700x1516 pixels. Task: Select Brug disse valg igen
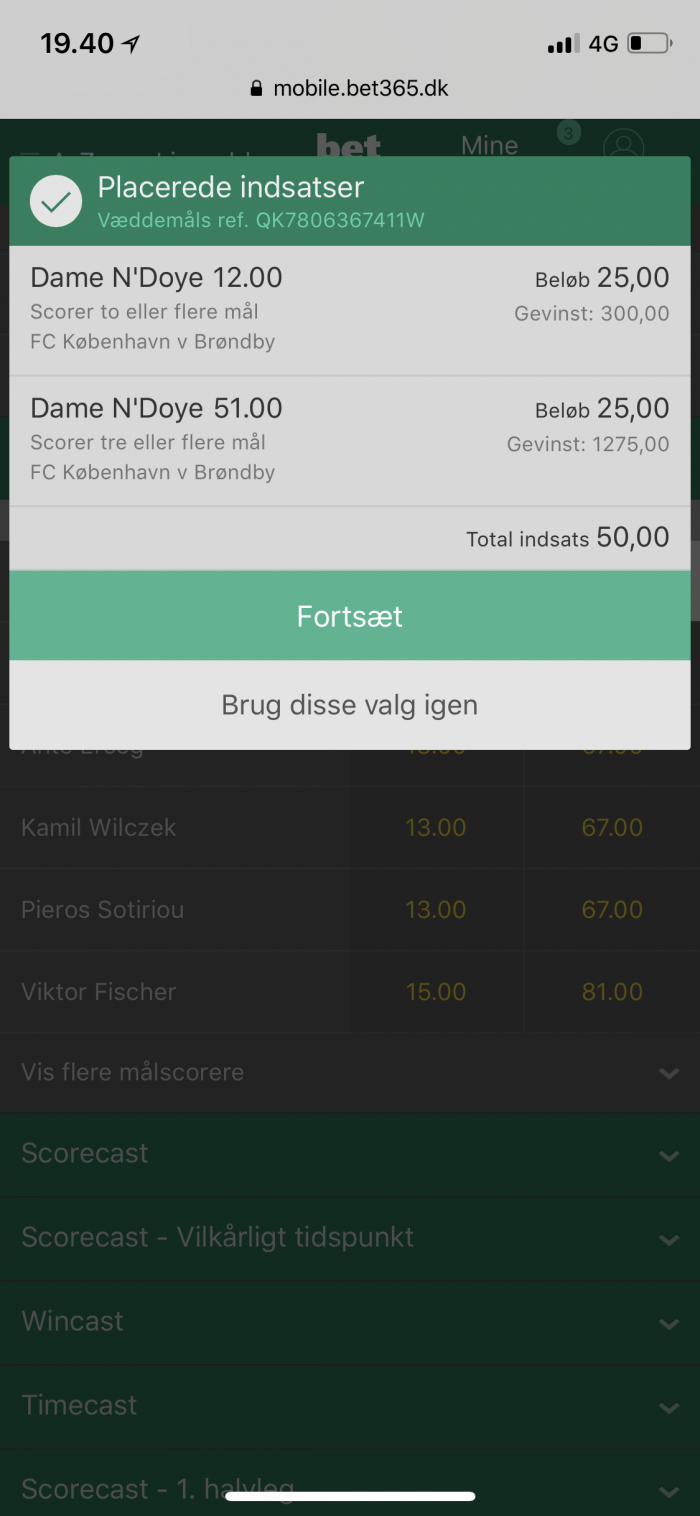350,705
